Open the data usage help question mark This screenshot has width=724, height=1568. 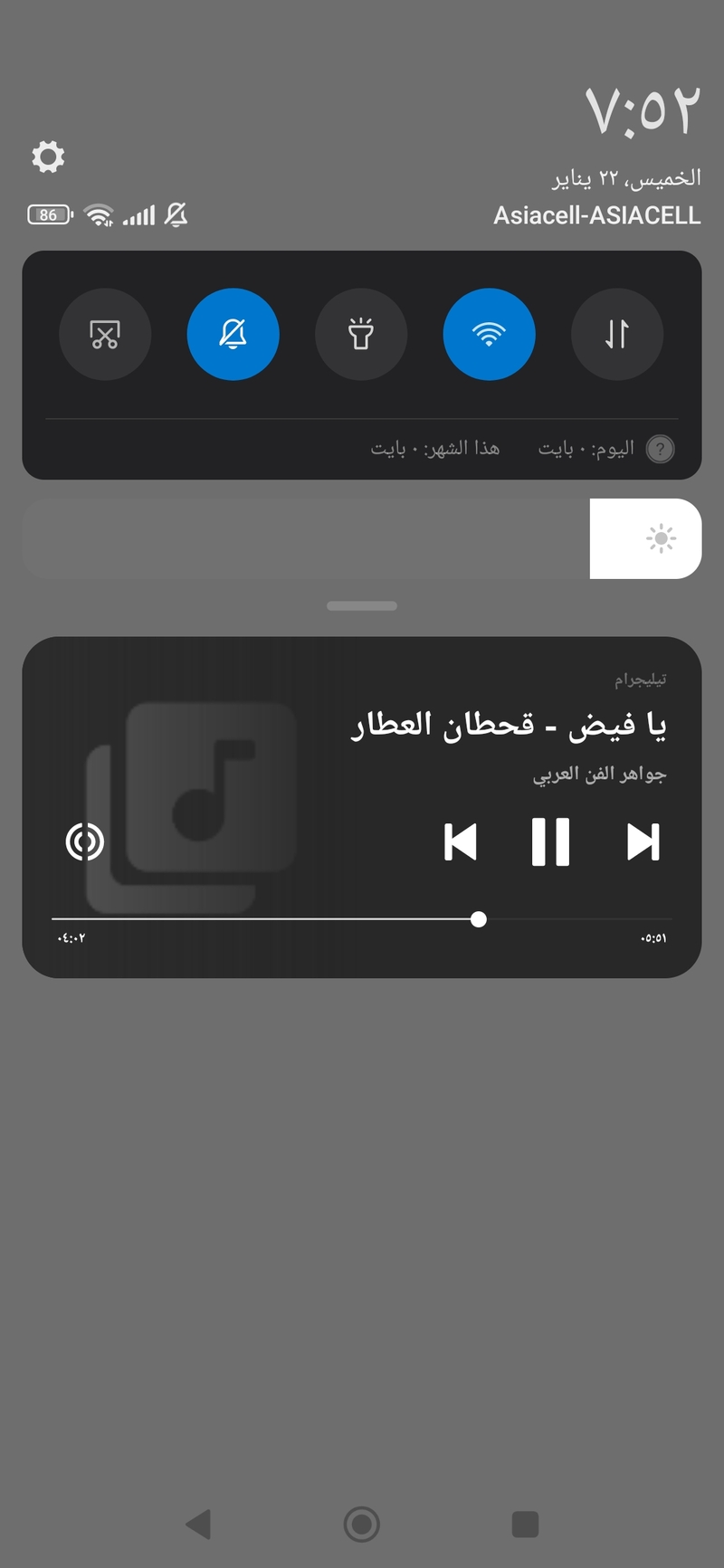pyautogui.click(x=661, y=449)
